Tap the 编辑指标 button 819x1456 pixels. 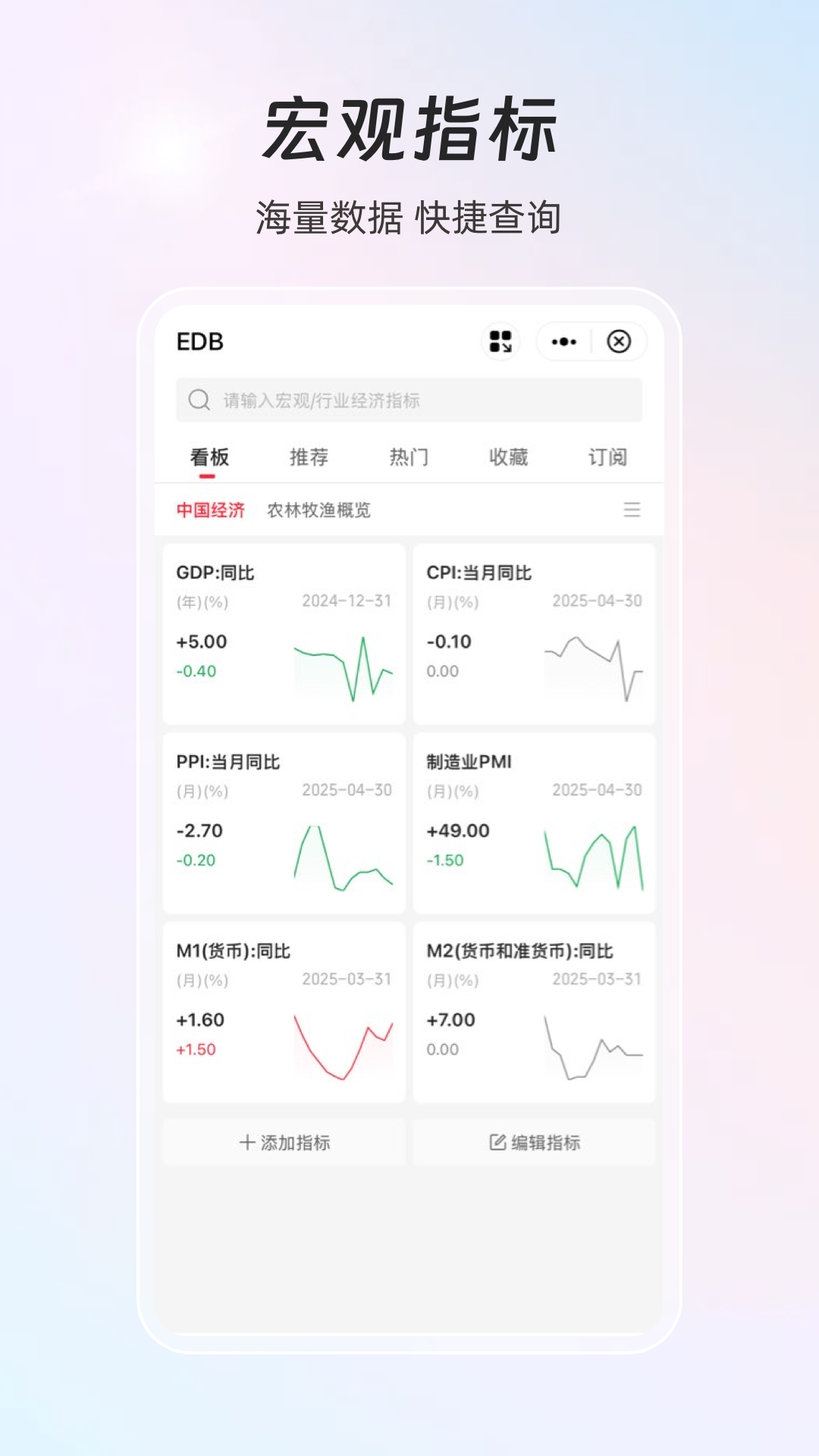tap(535, 1142)
